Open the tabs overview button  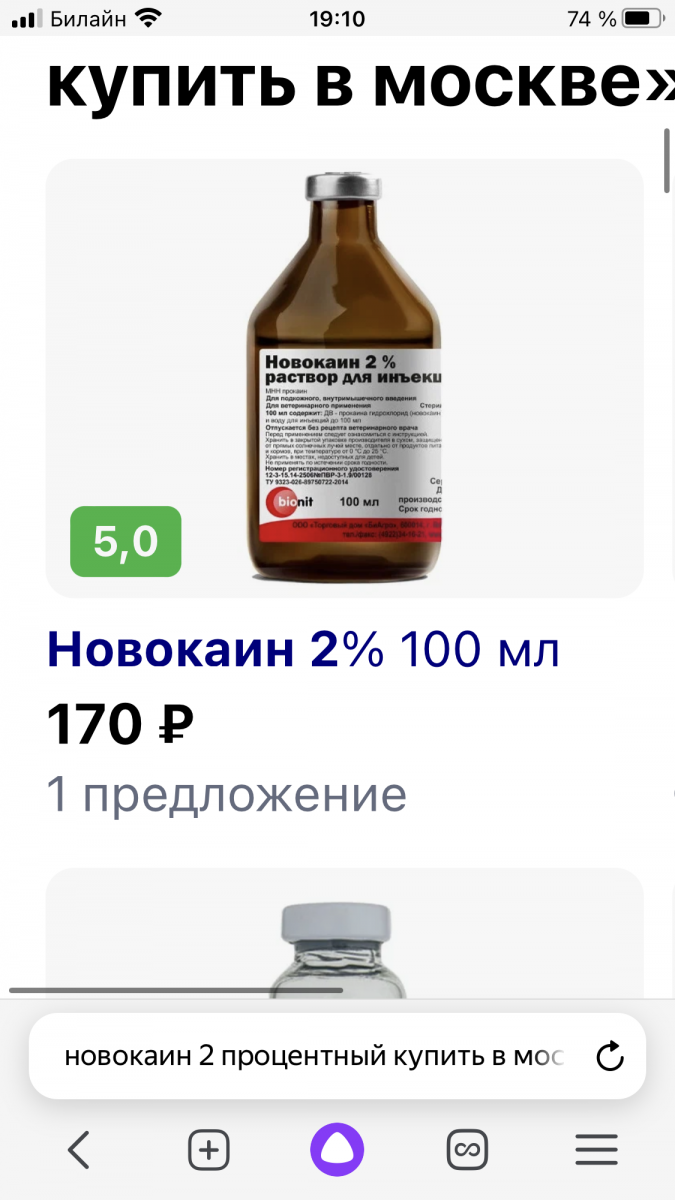point(465,1150)
